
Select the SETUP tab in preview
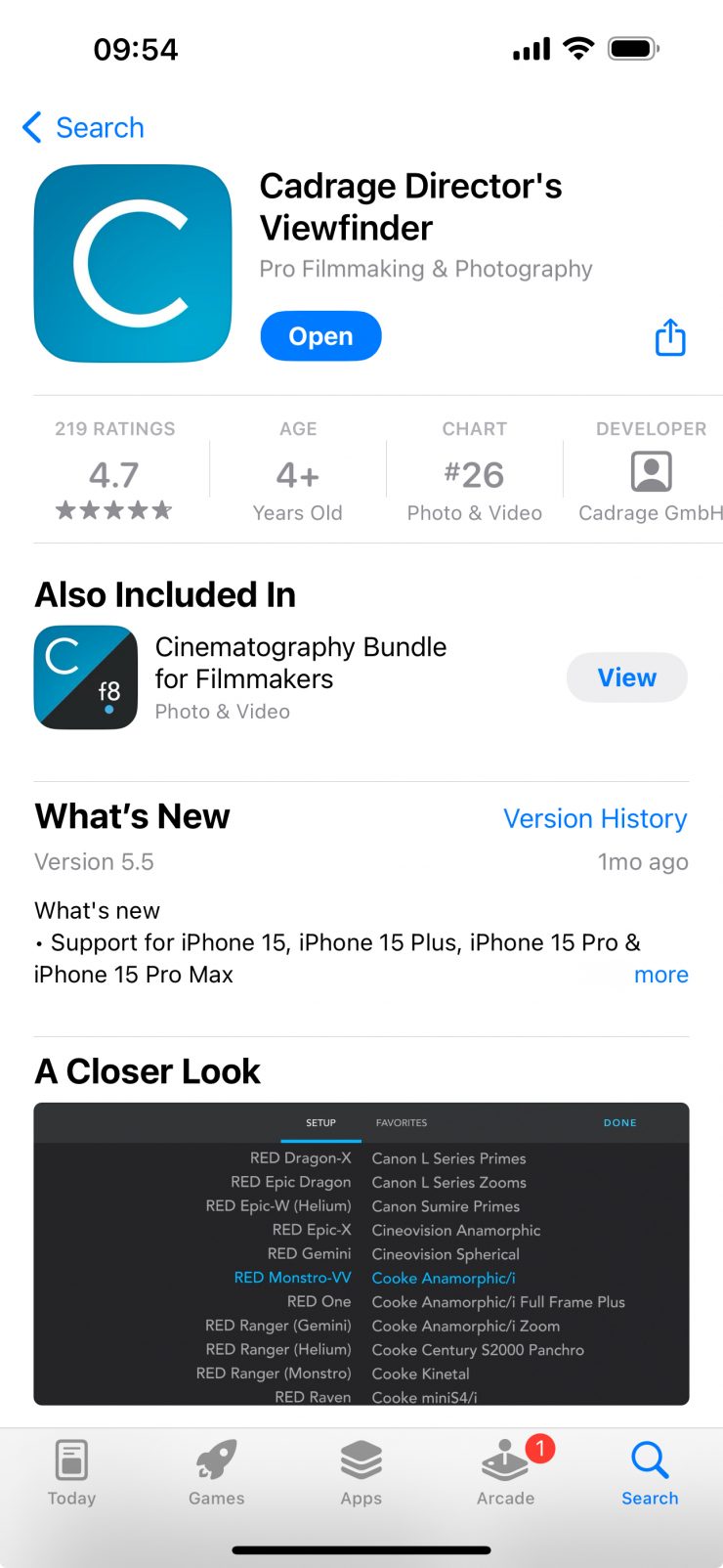320,1122
